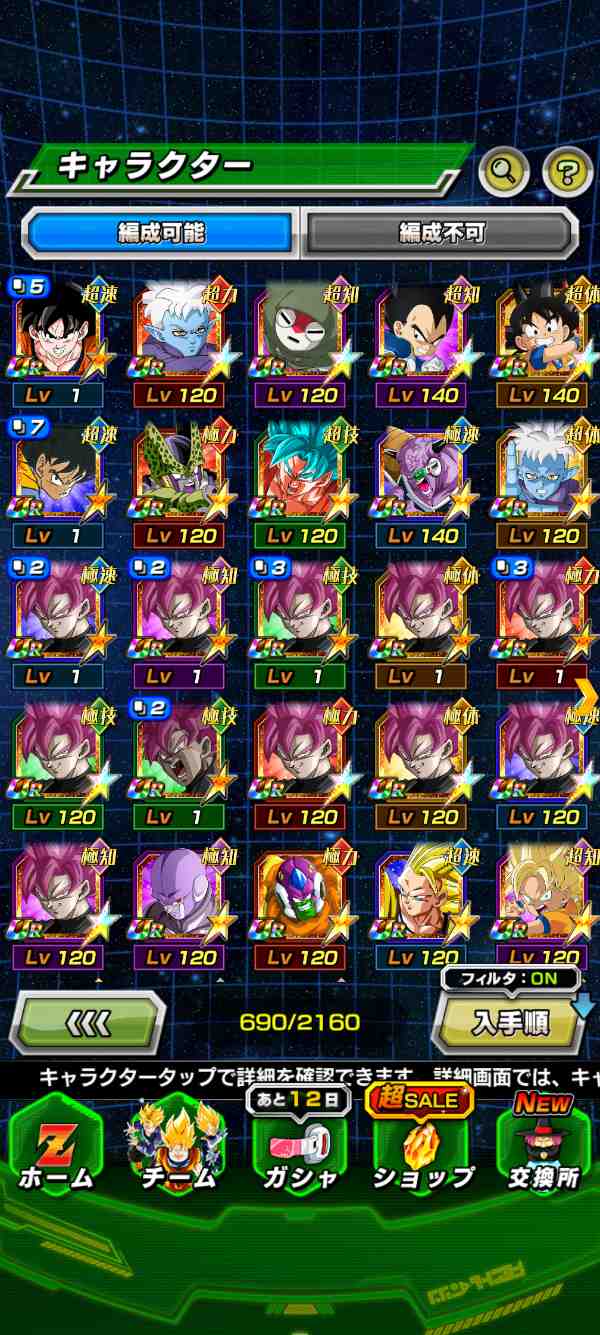
Task: Open the masked hooded character card
Action: click(301, 342)
